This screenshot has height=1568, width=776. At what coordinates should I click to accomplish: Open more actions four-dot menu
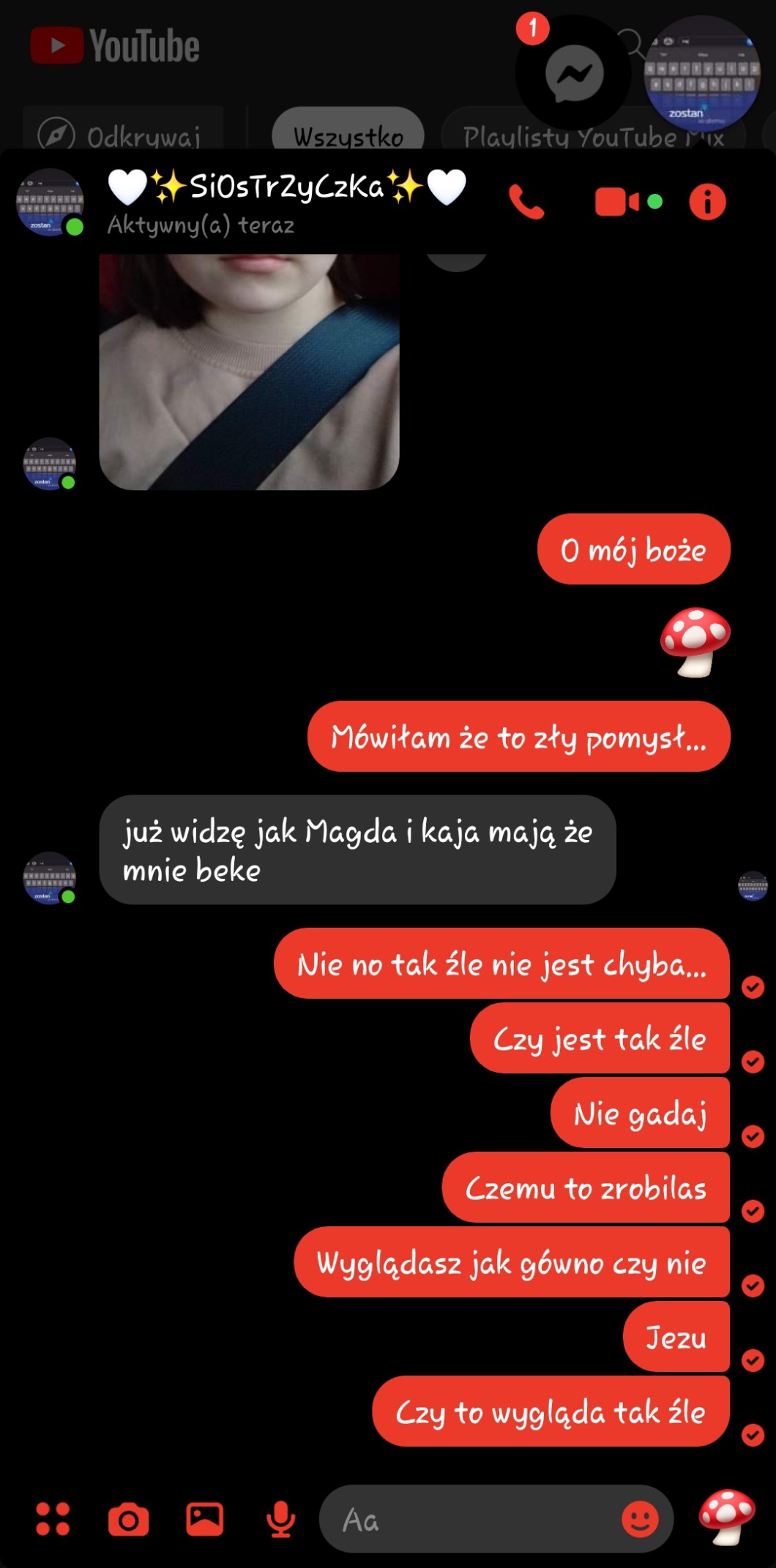tap(53, 1519)
